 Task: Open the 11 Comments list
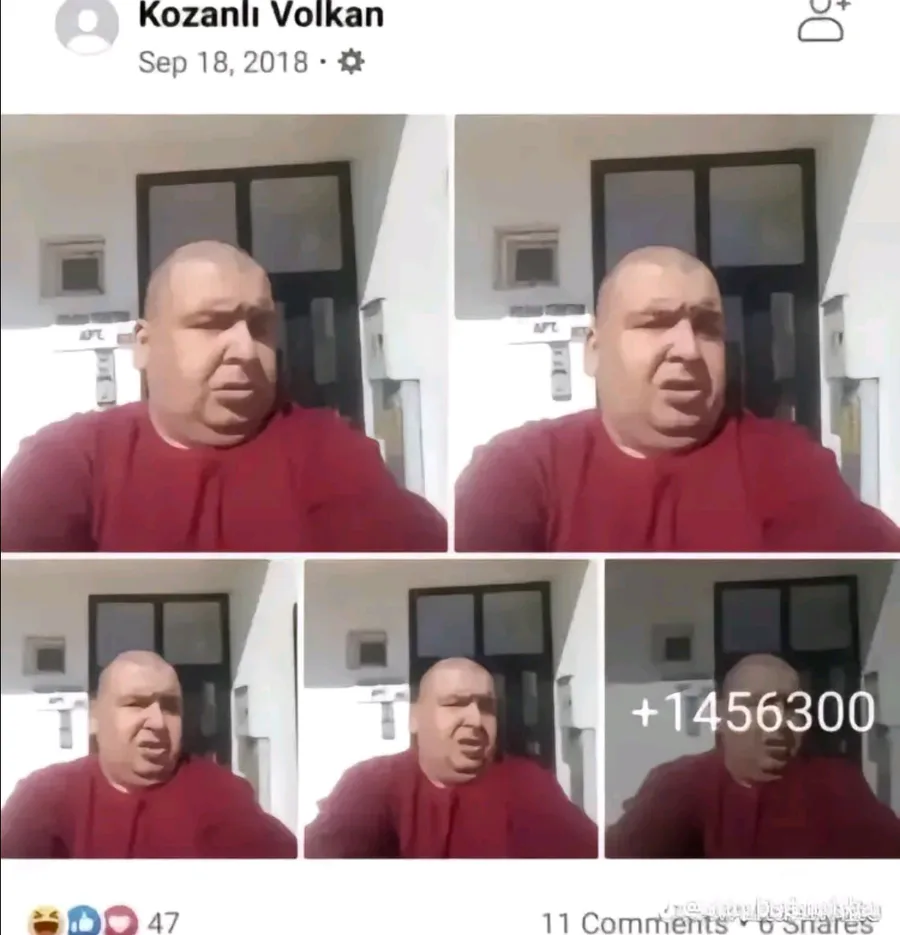pyautogui.click(x=634, y=921)
